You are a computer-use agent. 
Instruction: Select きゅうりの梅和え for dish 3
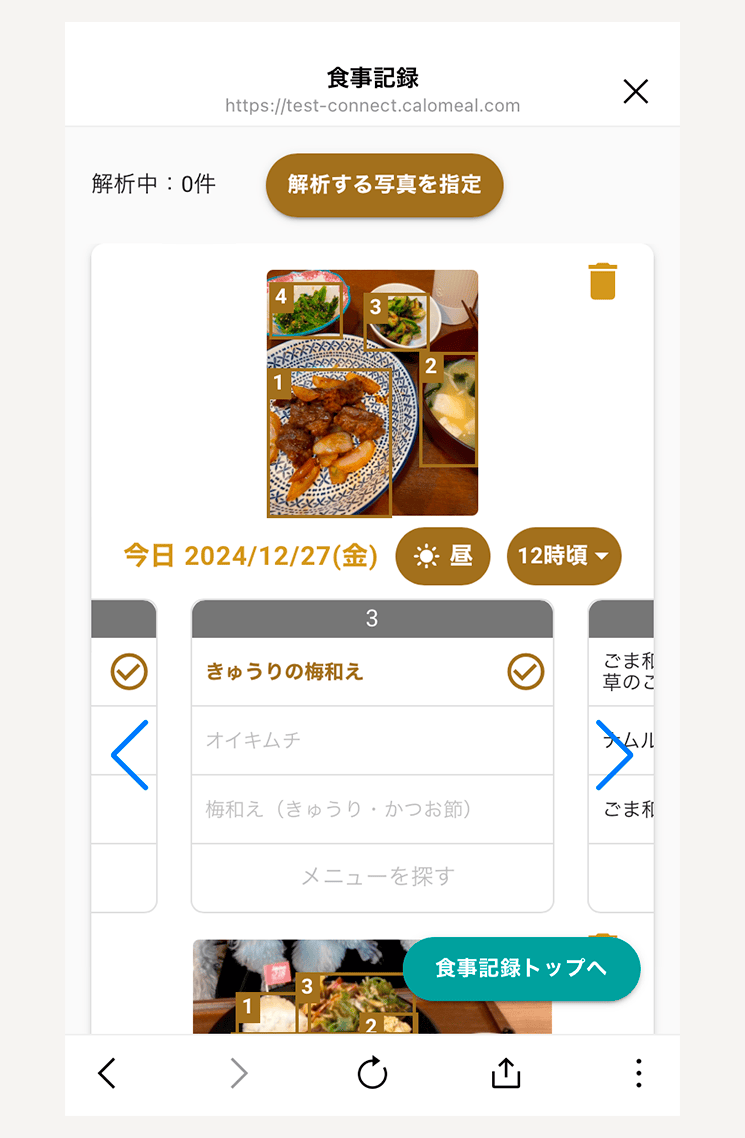[x=372, y=672]
